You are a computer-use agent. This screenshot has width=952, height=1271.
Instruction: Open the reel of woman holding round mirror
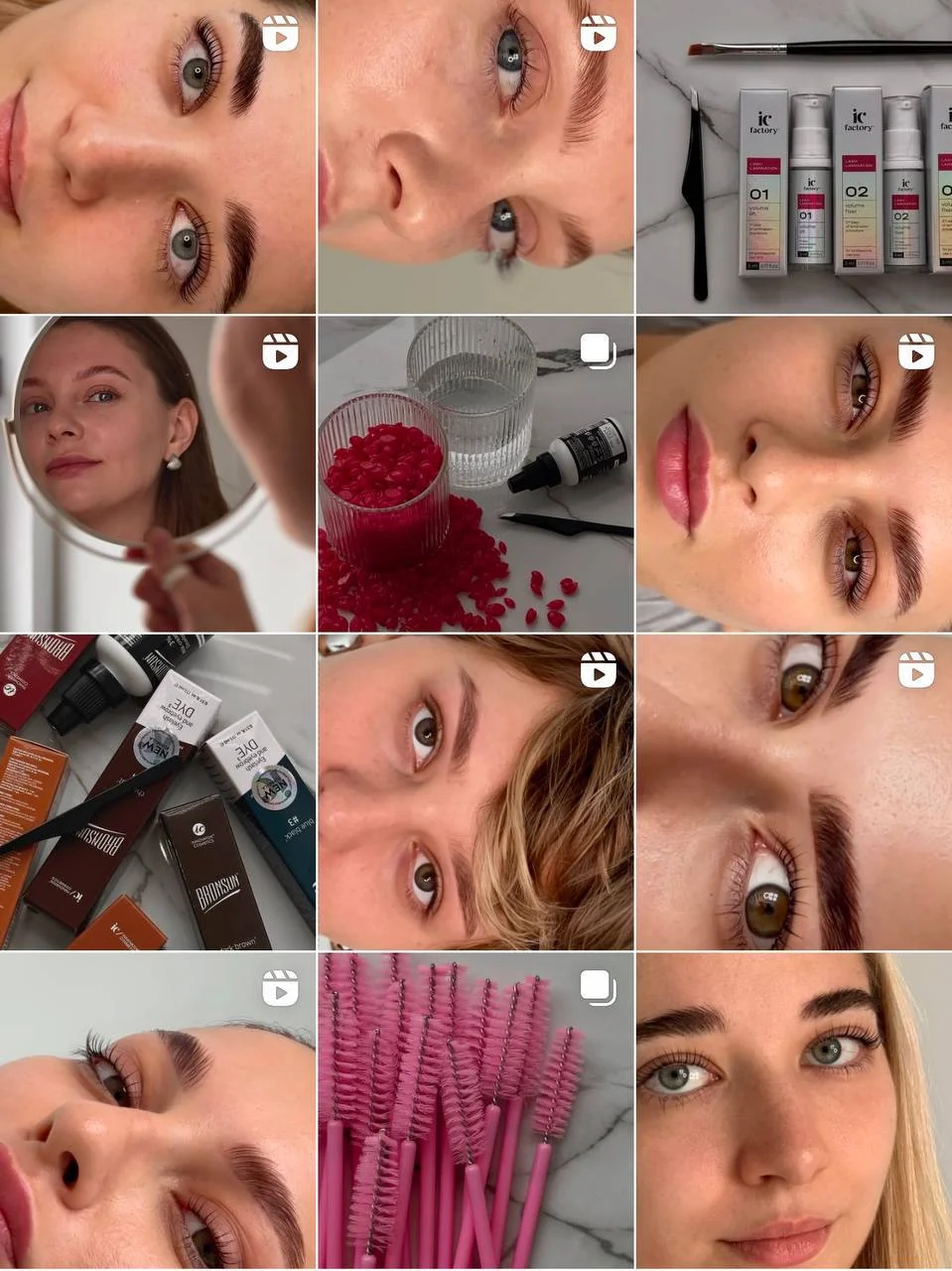(157, 474)
